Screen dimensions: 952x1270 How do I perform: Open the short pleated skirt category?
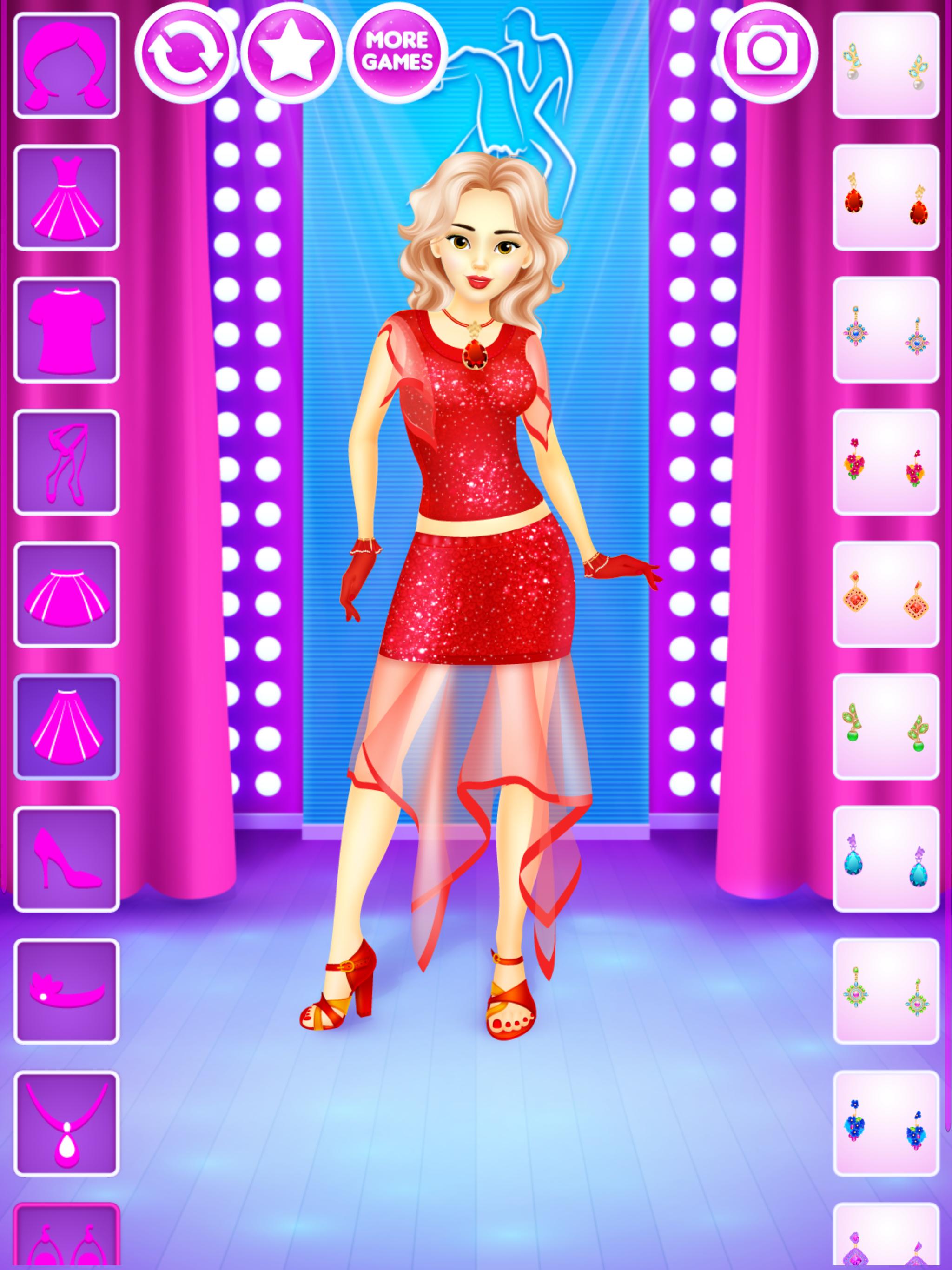[x=66, y=594]
